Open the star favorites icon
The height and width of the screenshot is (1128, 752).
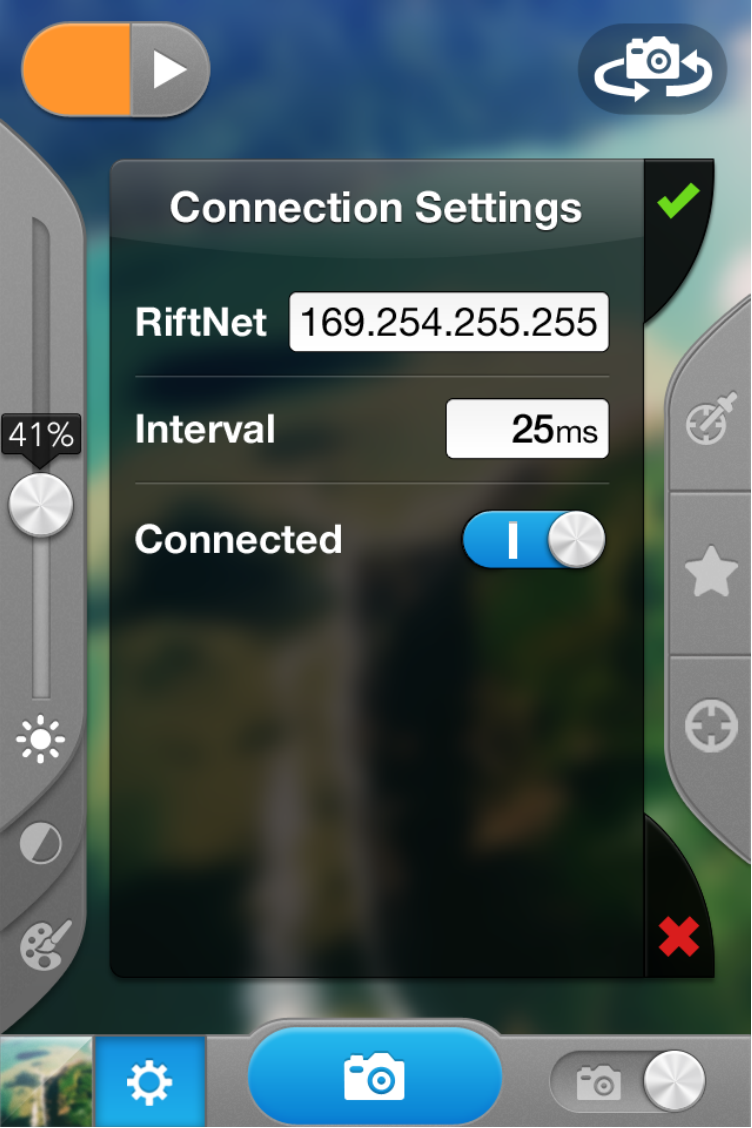[711, 573]
